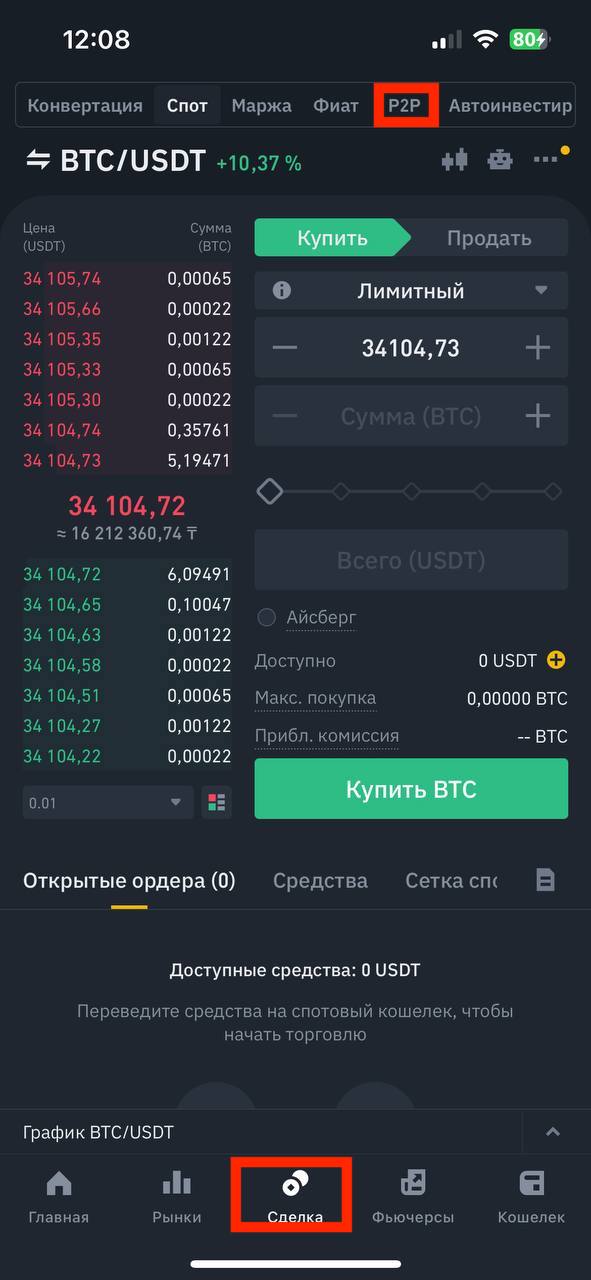Open the three-dot overflow menu
Viewport: 591px width, 1280px height.
coord(546,159)
